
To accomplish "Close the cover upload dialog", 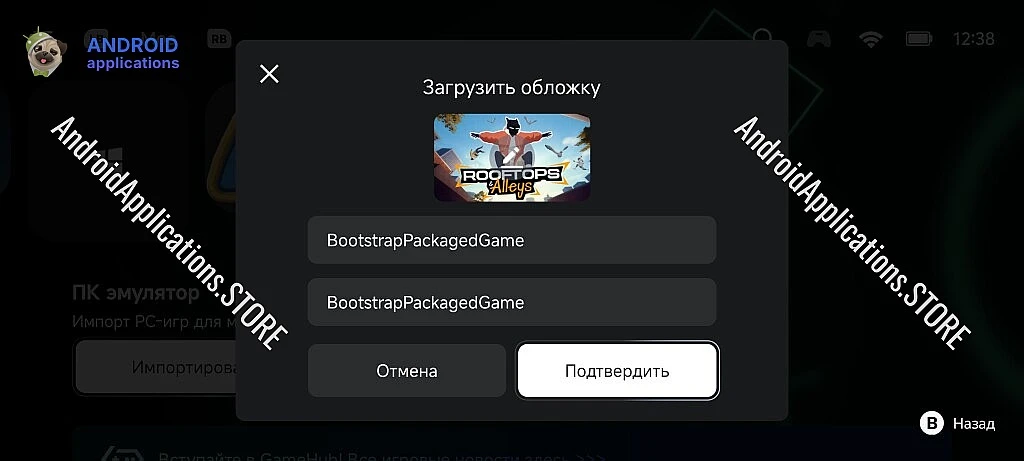I will click(x=269, y=74).
